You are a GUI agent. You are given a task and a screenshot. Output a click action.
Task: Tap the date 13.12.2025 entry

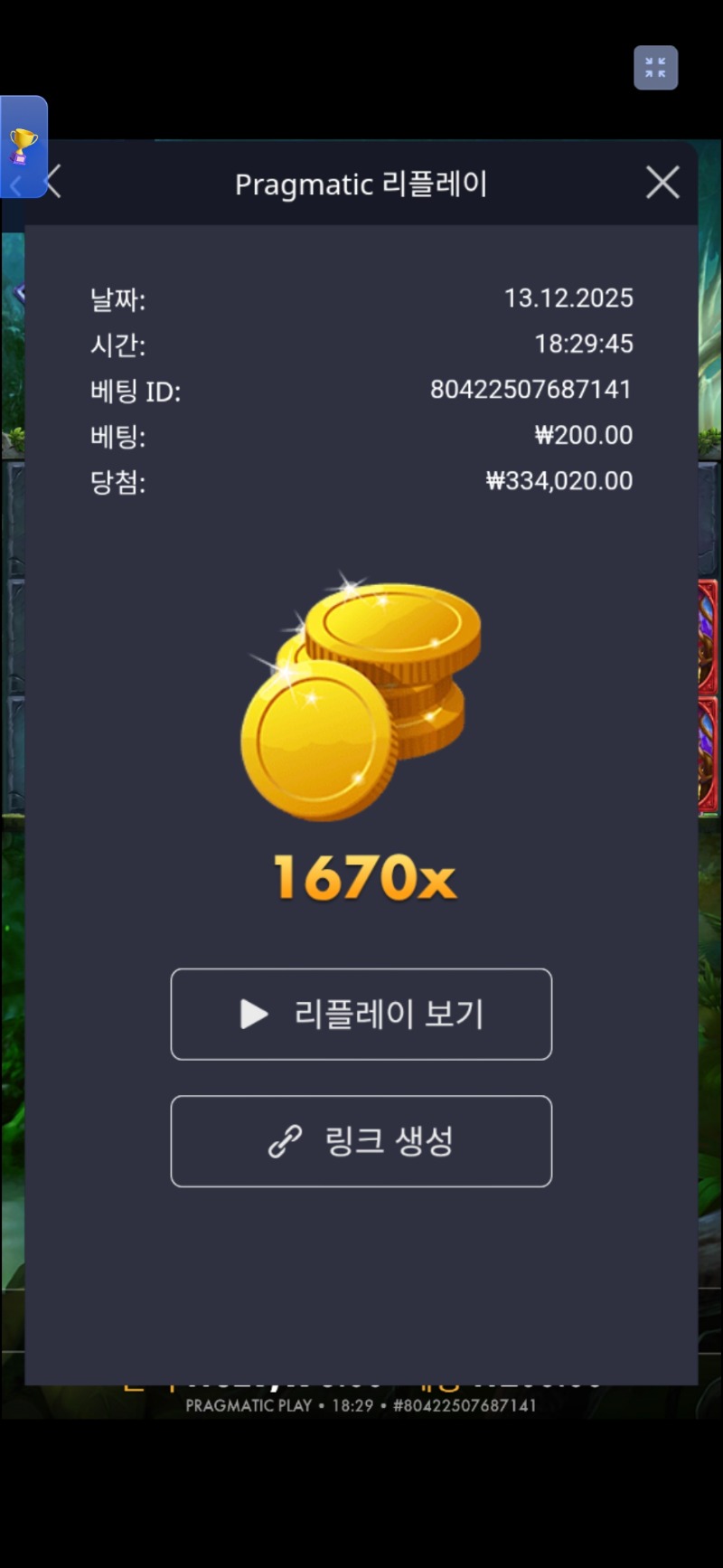coord(570,298)
